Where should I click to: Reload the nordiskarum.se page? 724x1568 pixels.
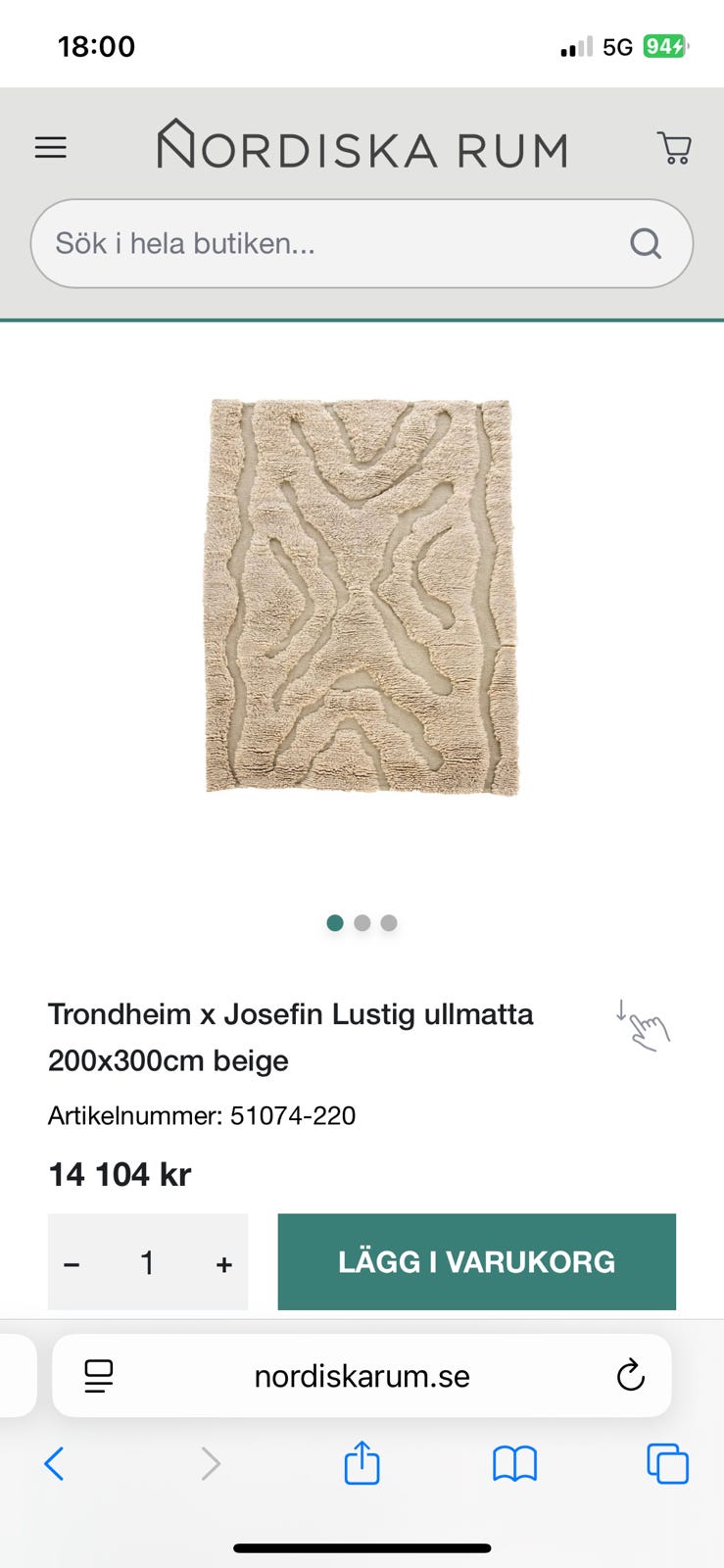point(630,1375)
